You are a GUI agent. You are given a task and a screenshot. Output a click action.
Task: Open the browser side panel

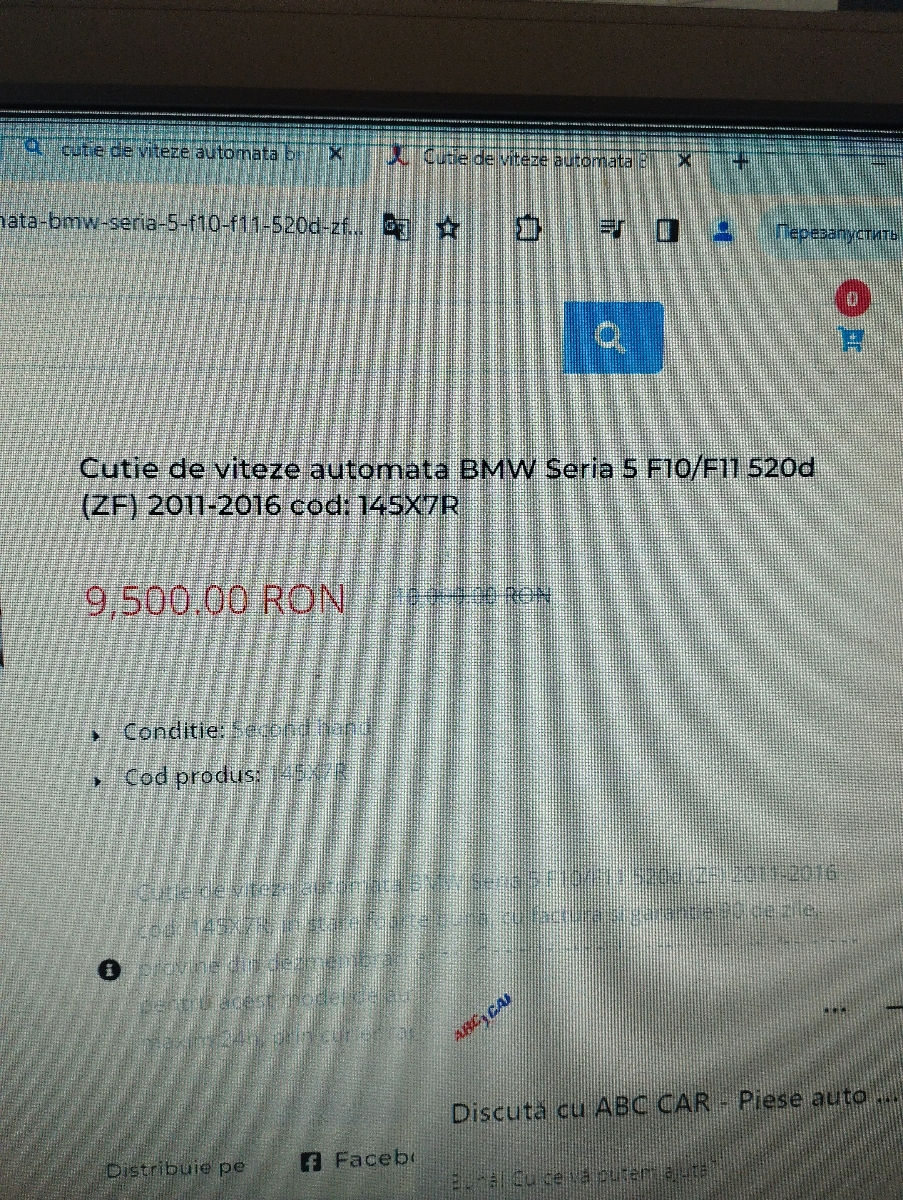pos(667,231)
